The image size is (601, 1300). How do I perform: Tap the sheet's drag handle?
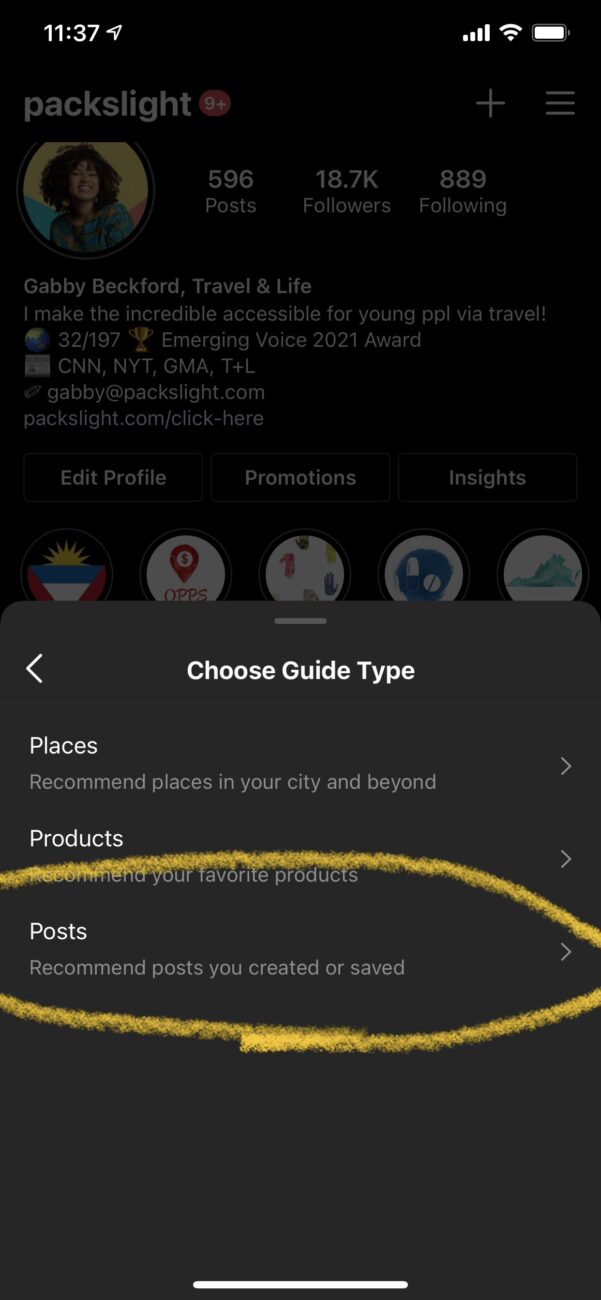300,620
